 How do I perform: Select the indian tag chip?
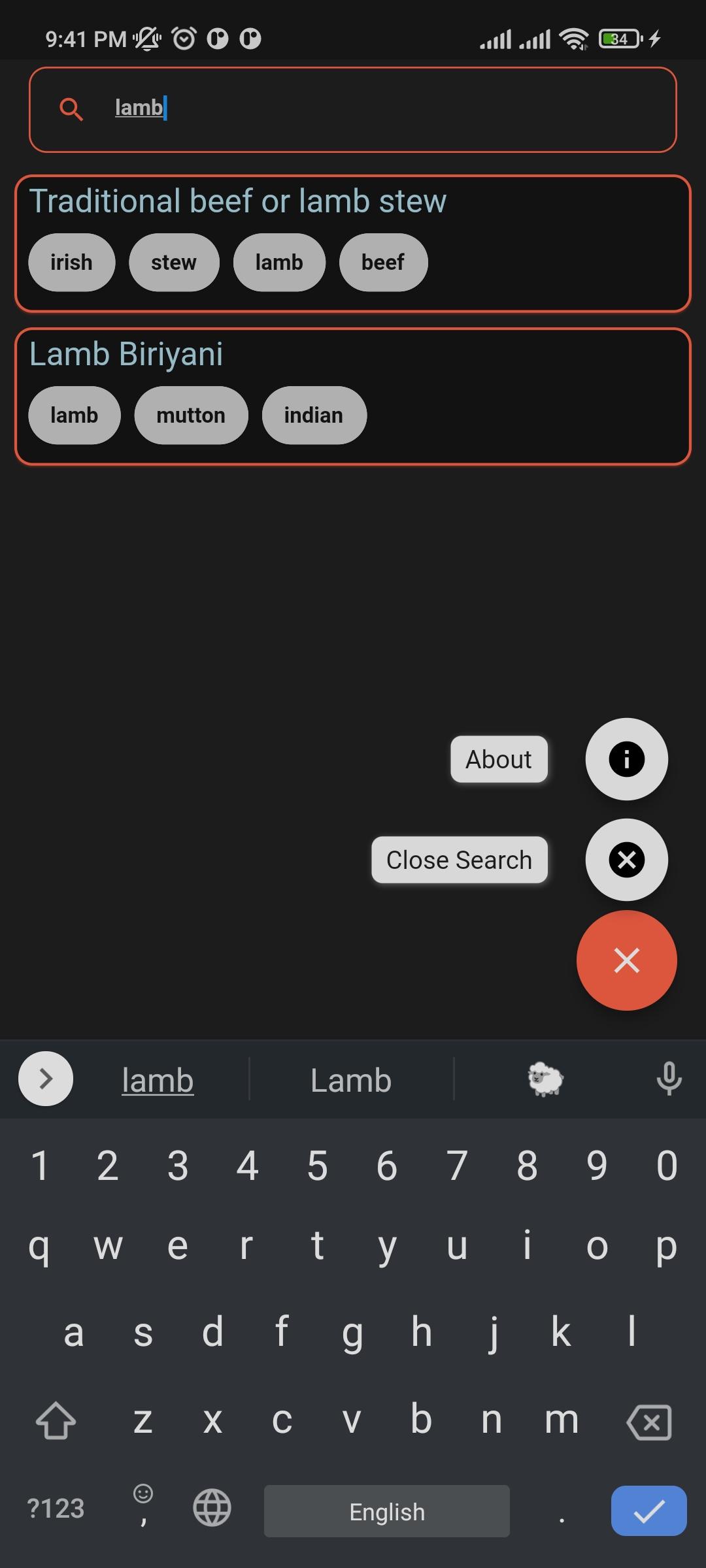pyautogui.click(x=314, y=416)
